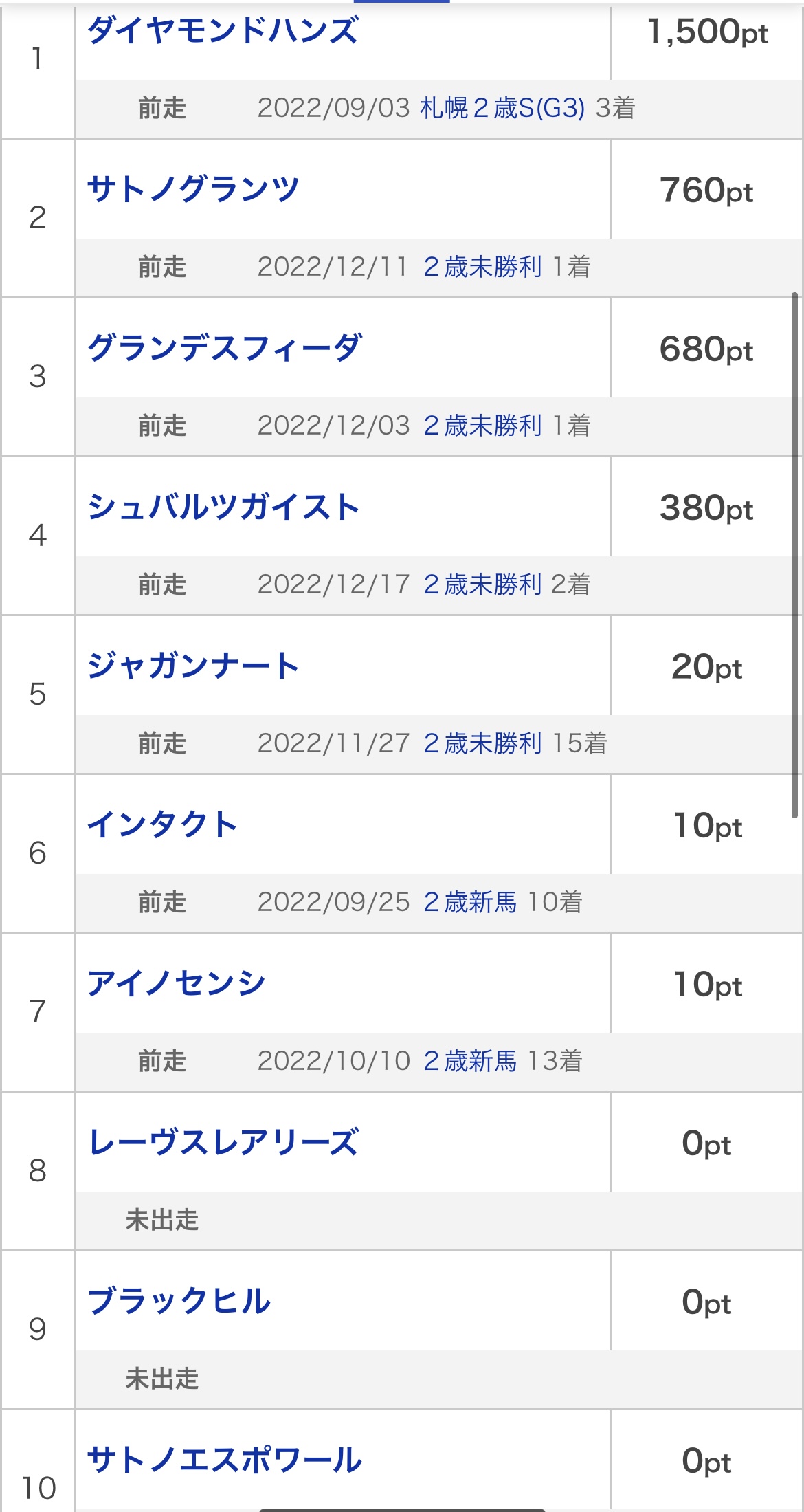The height and width of the screenshot is (1512, 804).
Task: View horse サトノグランツ details
Action: point(194,189)
